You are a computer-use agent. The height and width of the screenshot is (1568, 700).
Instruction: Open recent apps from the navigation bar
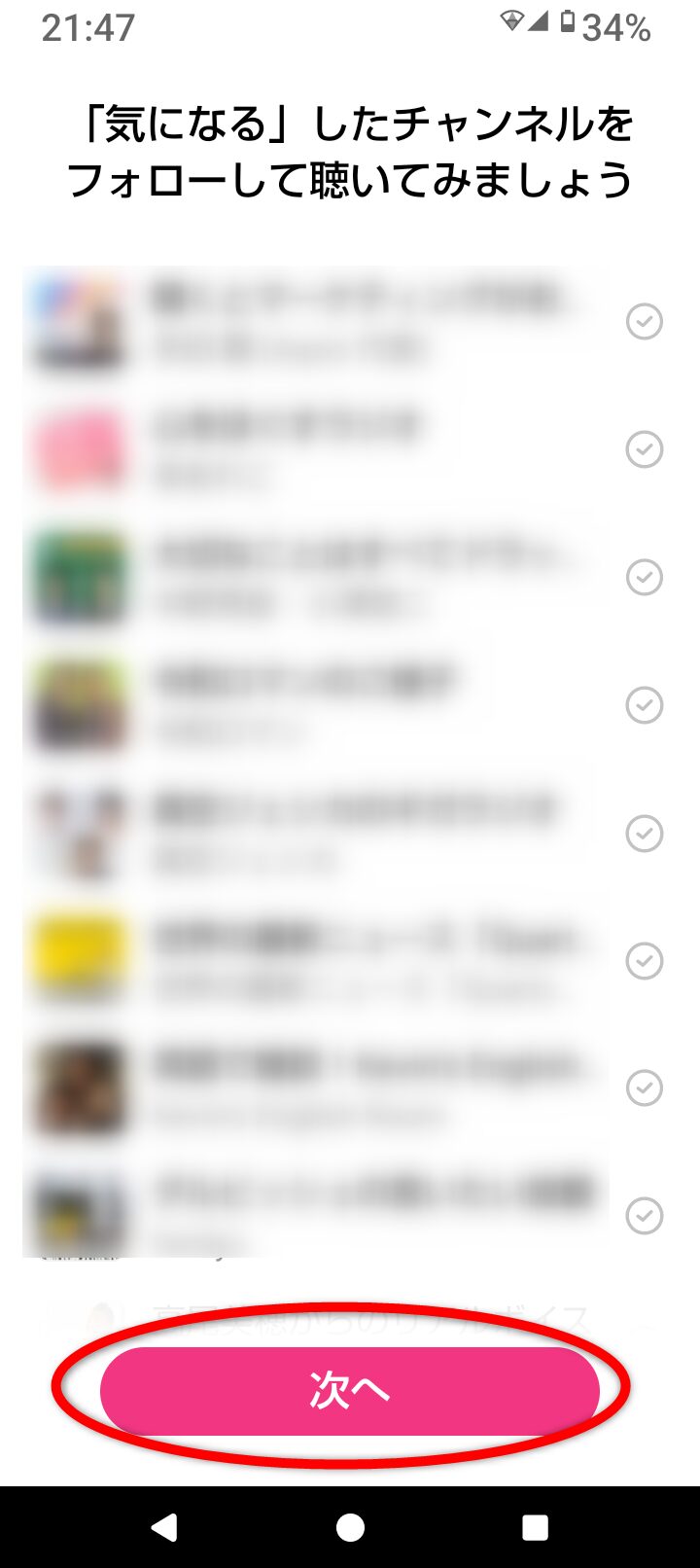535,1527
